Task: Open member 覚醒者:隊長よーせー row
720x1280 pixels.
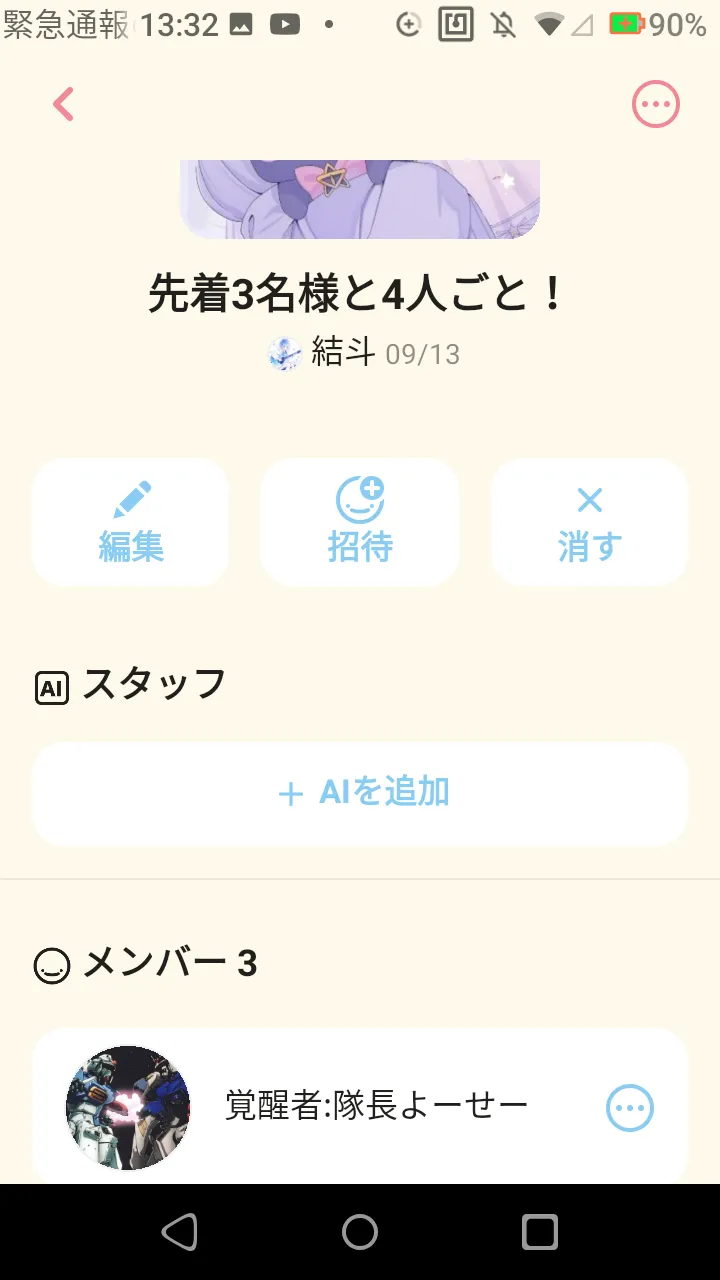Action: tap(375, 1106)
